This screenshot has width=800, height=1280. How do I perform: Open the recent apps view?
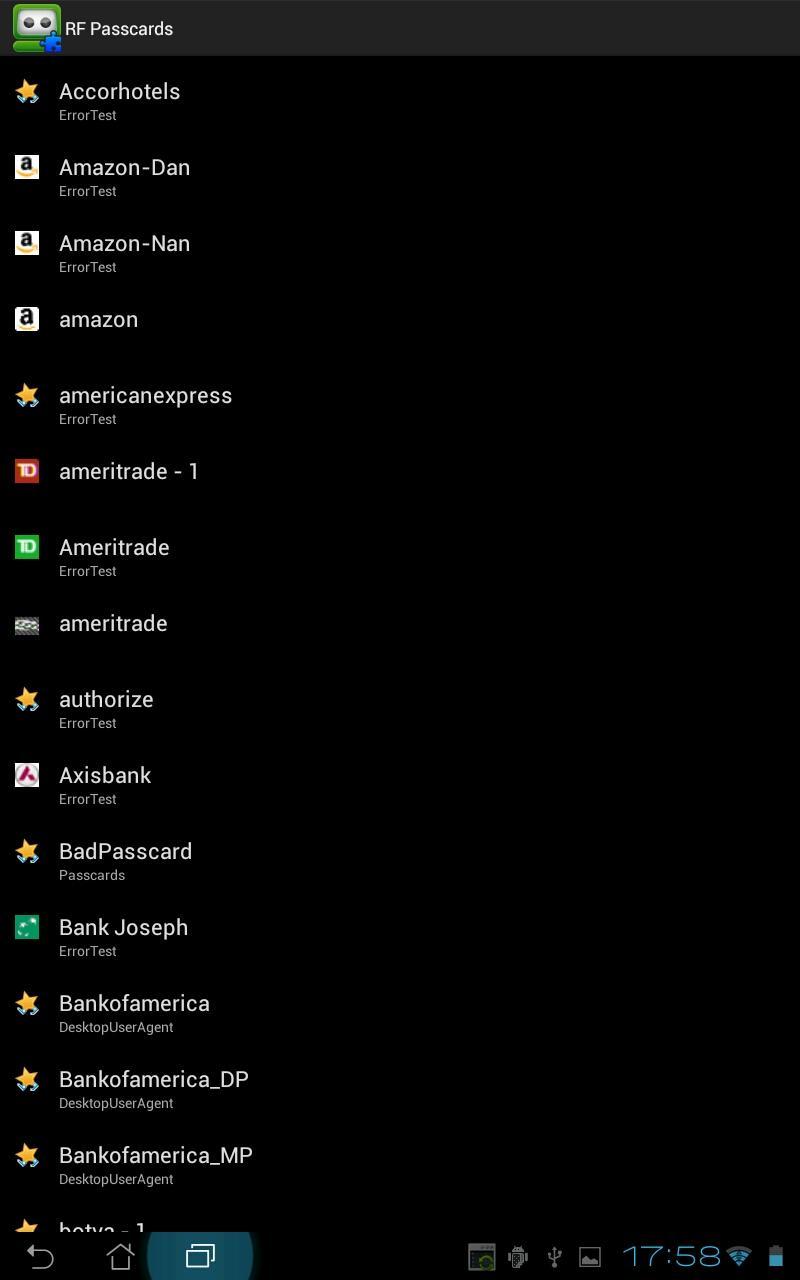coord(200,1256)
